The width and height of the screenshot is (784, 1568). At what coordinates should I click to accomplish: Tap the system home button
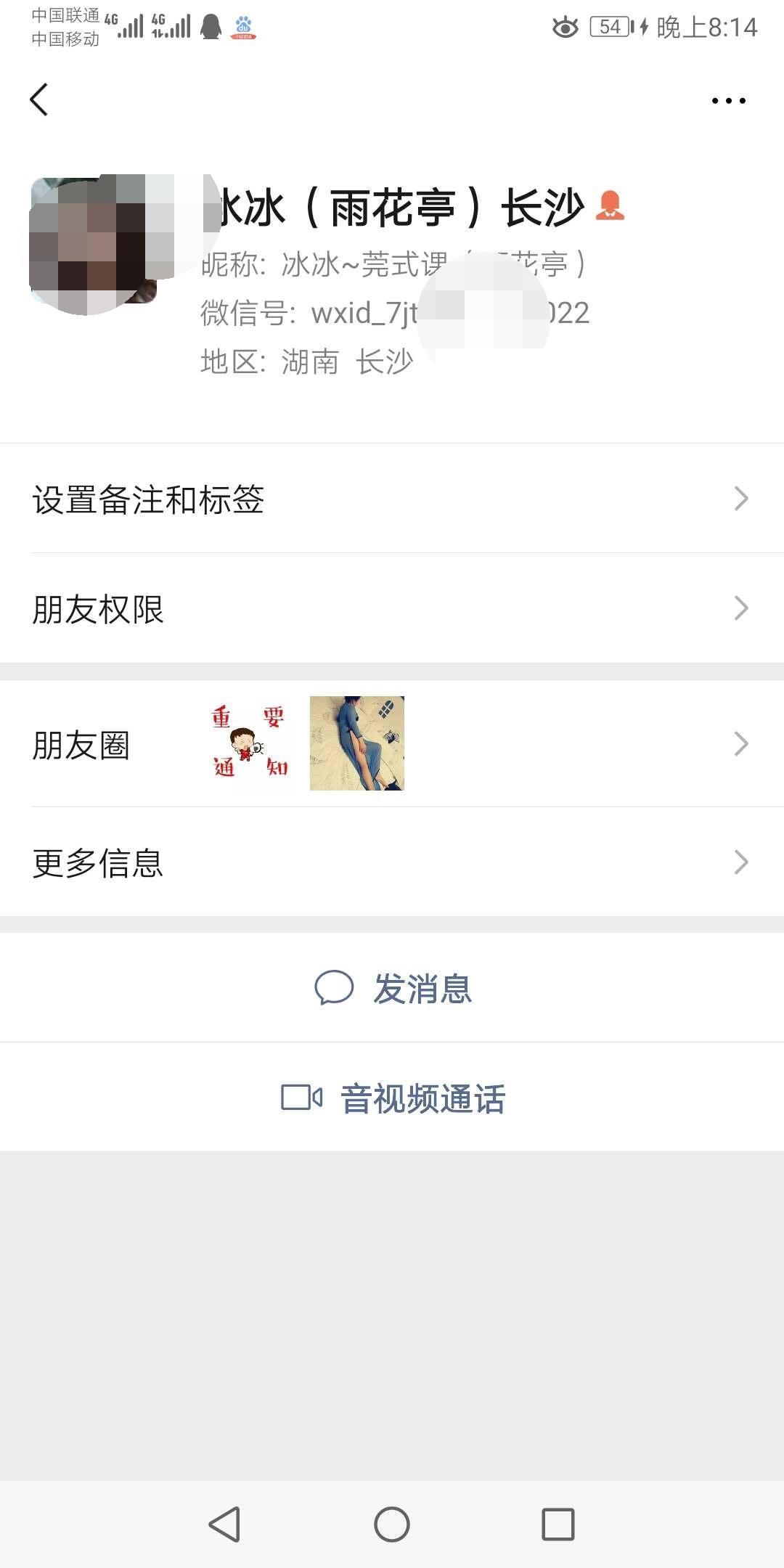392,1524
